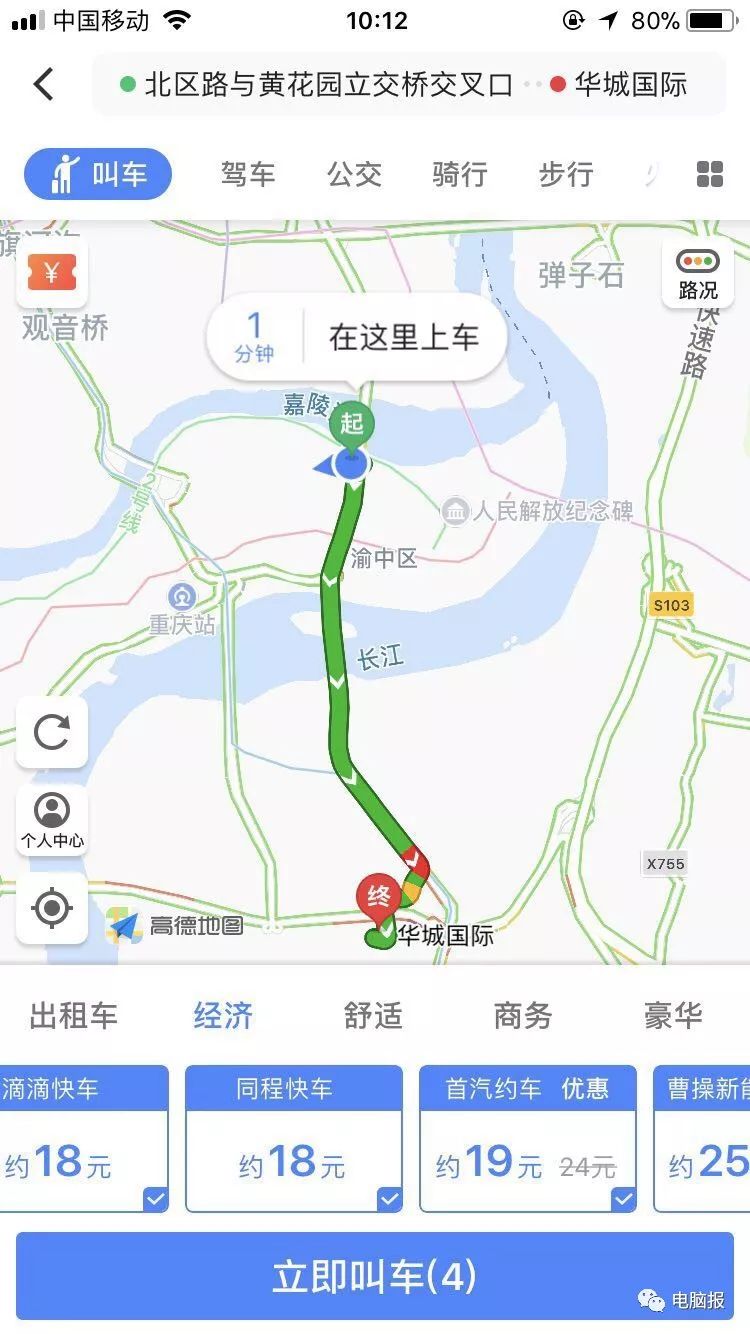Toggle the 路况 traffic conditions overlay
This screenshot has width=750, height=1334.
click(x=698, y=272)
